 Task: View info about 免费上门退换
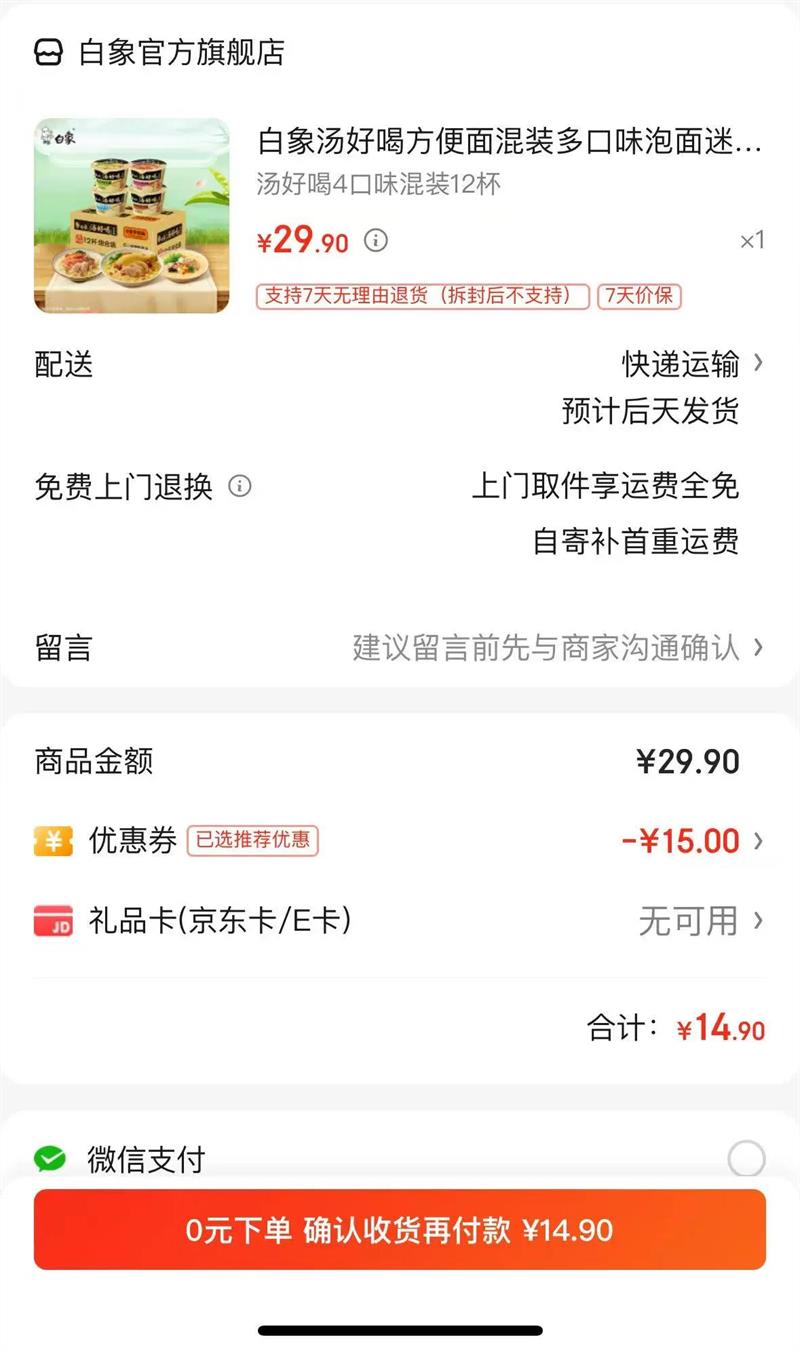[x=240, y=487]
